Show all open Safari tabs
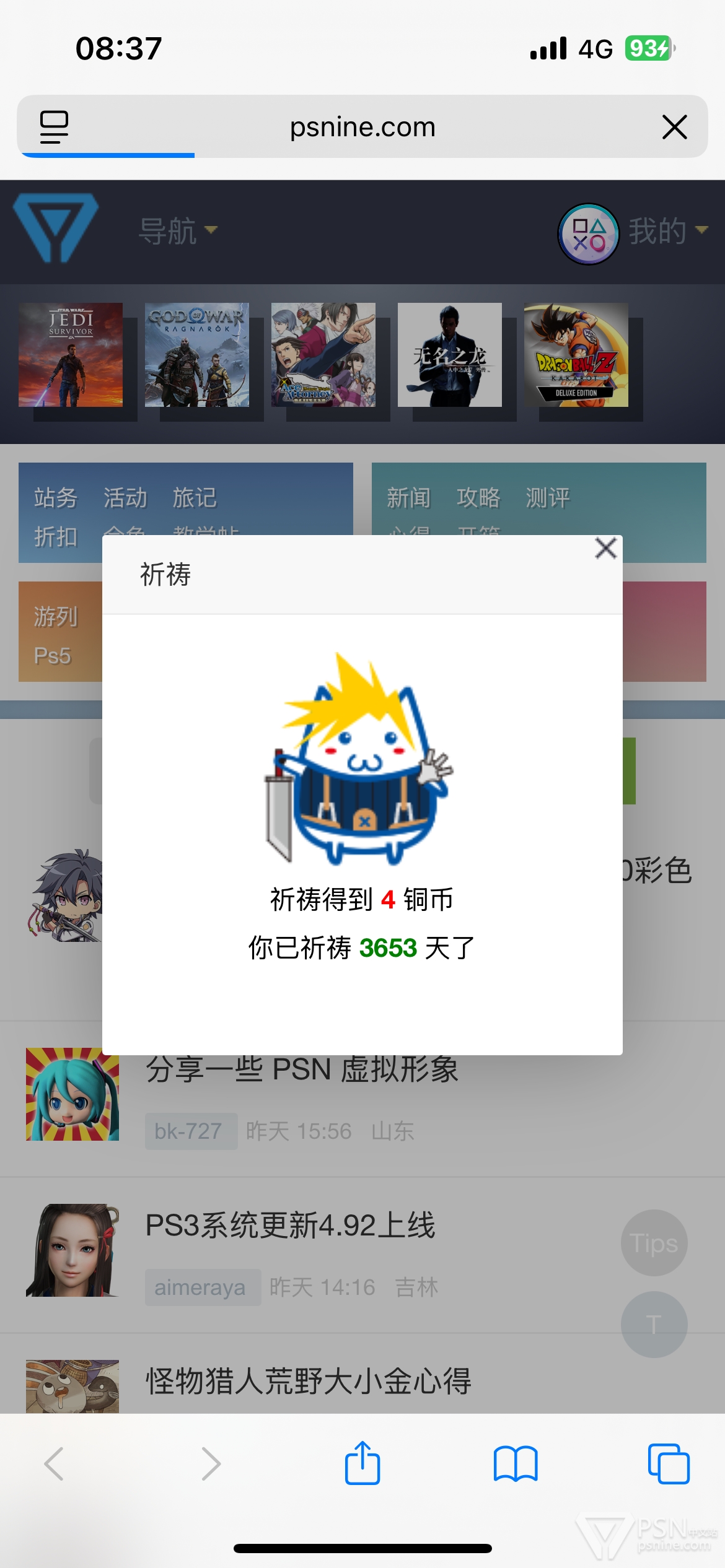 [x=669, y=1464]
